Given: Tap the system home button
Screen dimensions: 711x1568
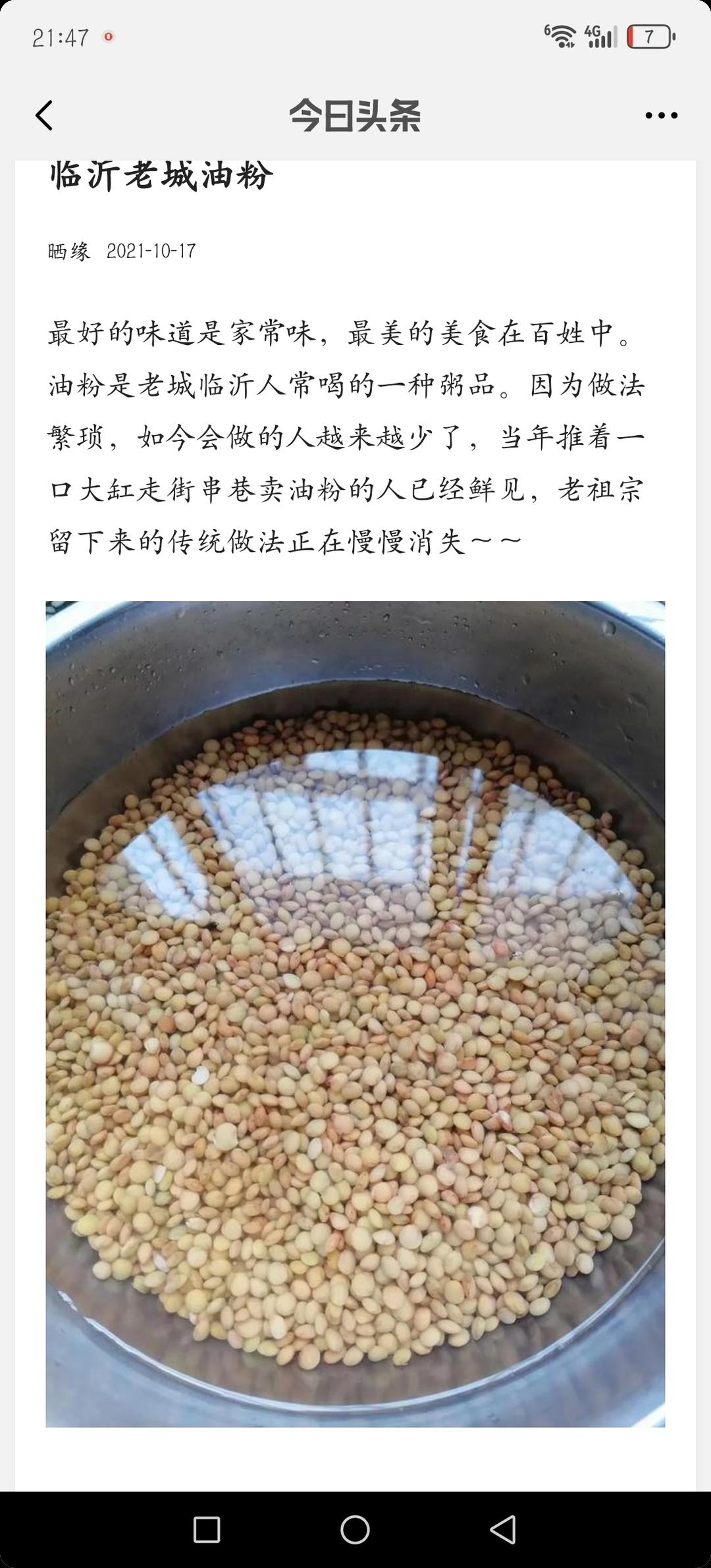Looking at the screenshot, I should click(355, 1530).
